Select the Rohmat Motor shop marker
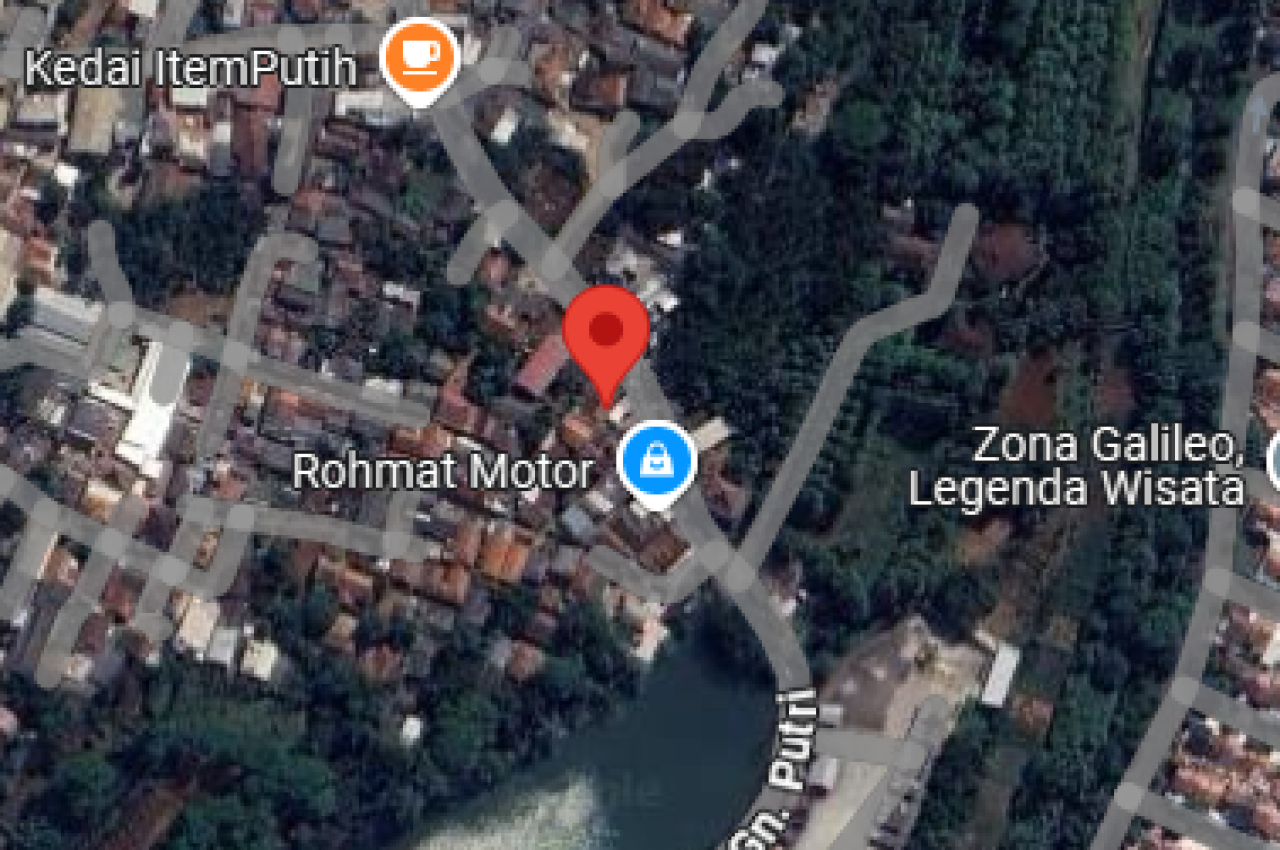 pyautogui.click(x=656, y=461)
